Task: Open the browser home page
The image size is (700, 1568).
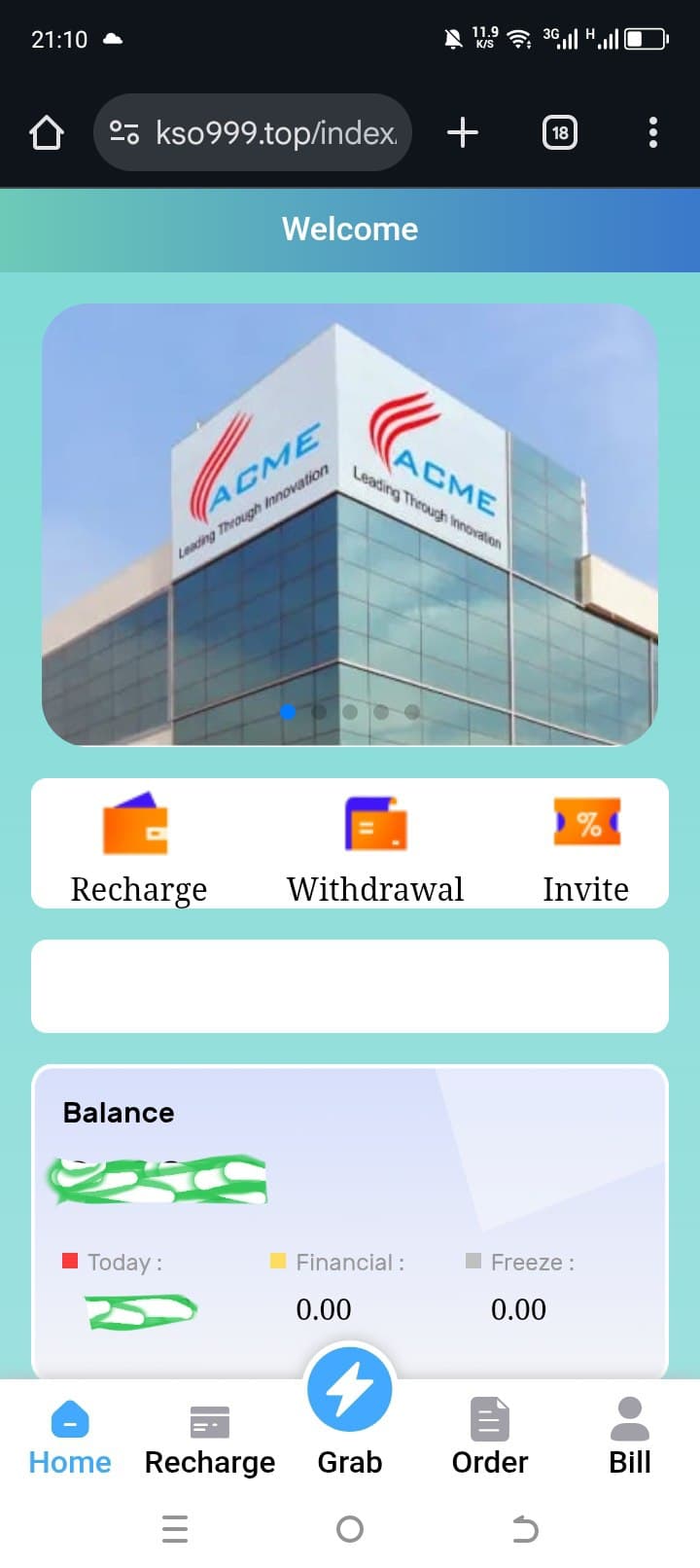Action: click(47, 132)
